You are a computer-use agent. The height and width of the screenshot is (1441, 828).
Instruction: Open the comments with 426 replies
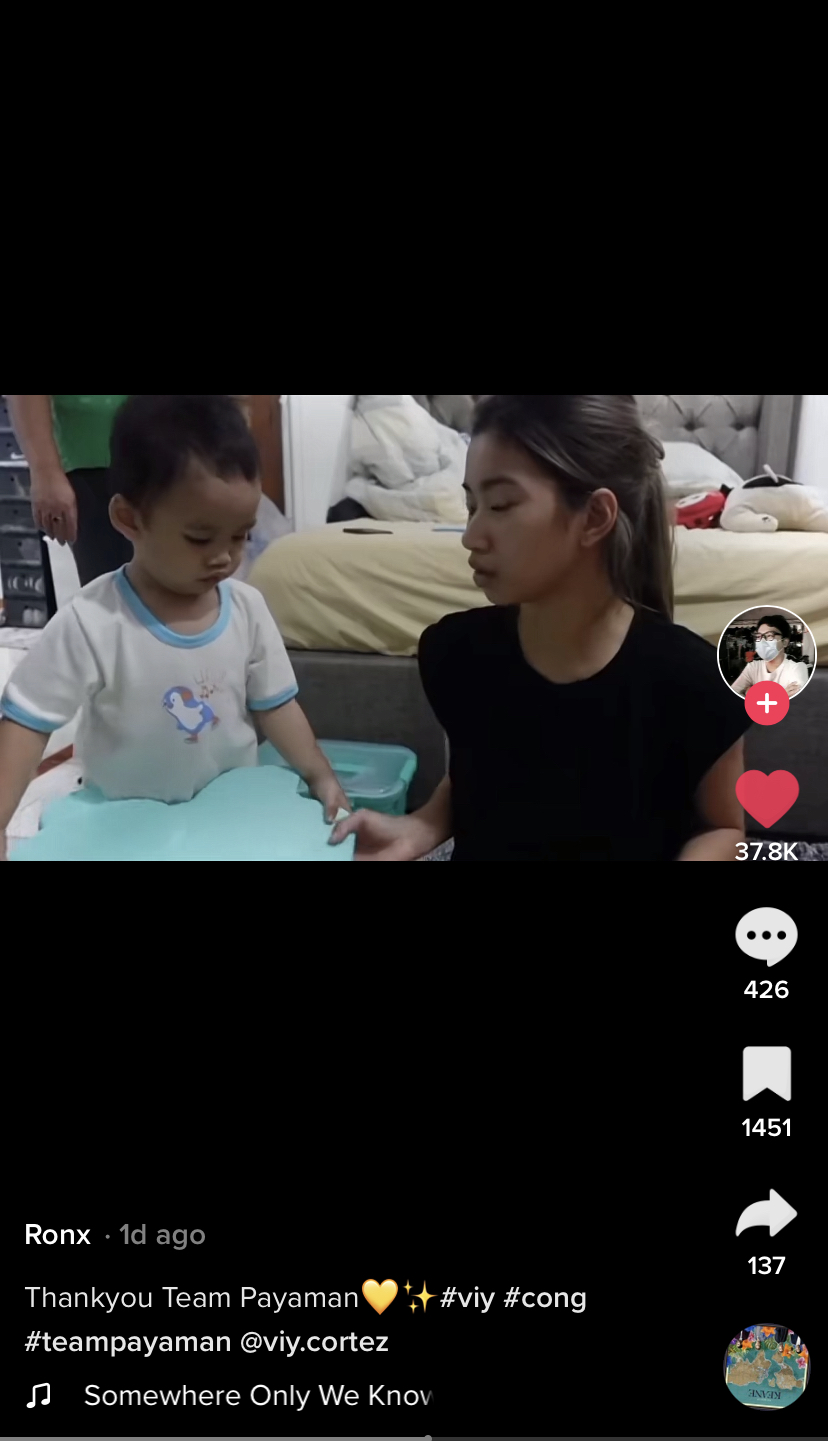pos(767,936)
